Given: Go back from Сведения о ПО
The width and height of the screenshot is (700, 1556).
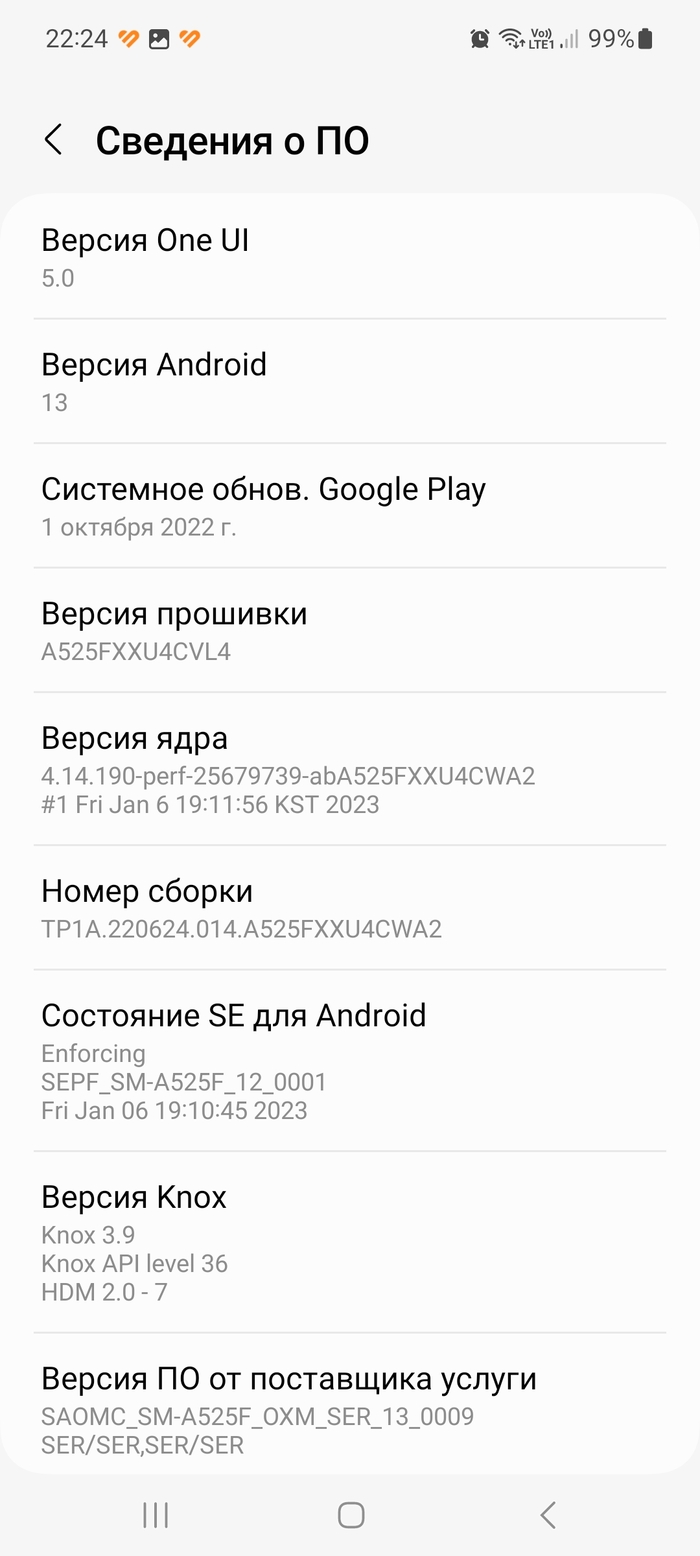Looking at the screenshot, I should 54,140.
